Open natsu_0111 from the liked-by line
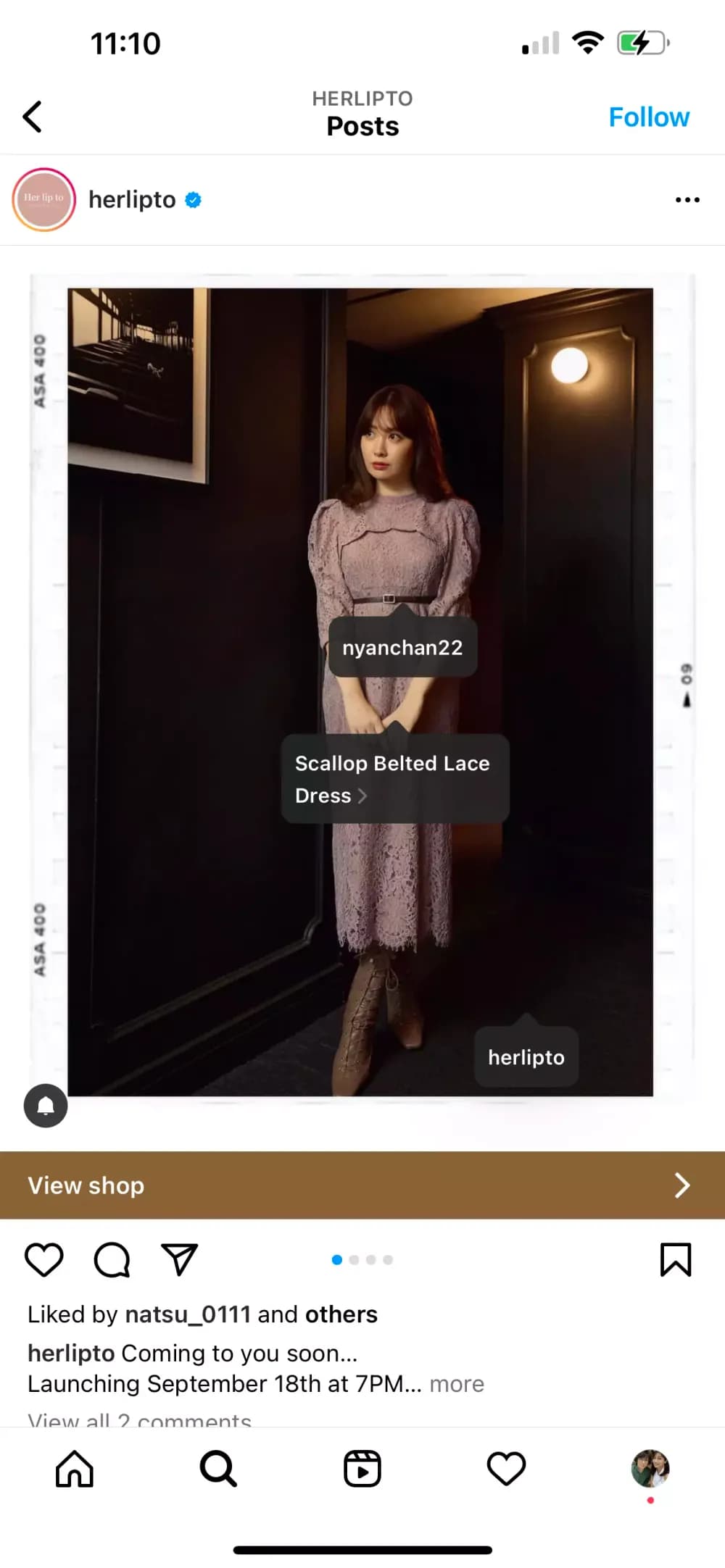Viewport: 725px width, 1568px height. click(x=188, y=1314)
